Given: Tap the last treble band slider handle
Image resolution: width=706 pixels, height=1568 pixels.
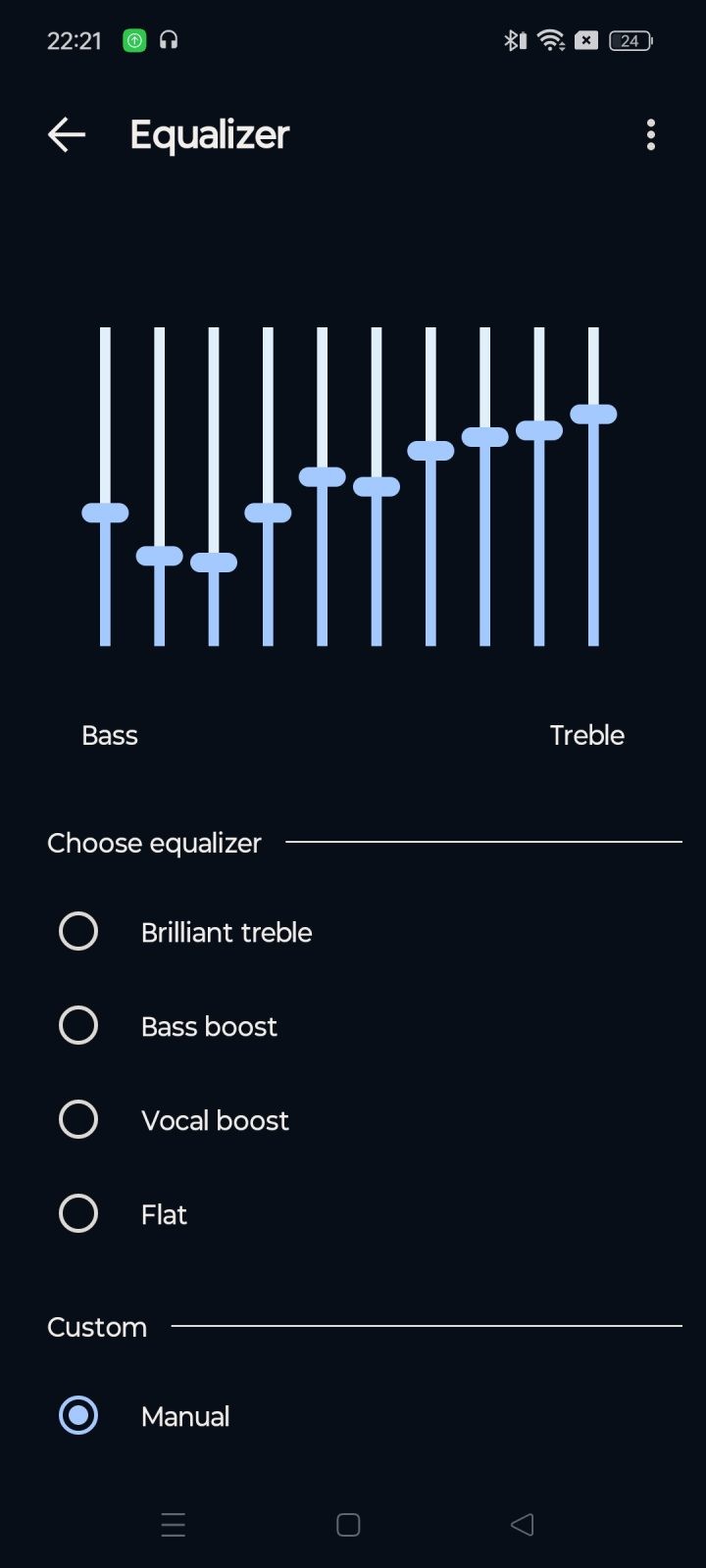Looking at the screenshot, I should tap(593, 415).
